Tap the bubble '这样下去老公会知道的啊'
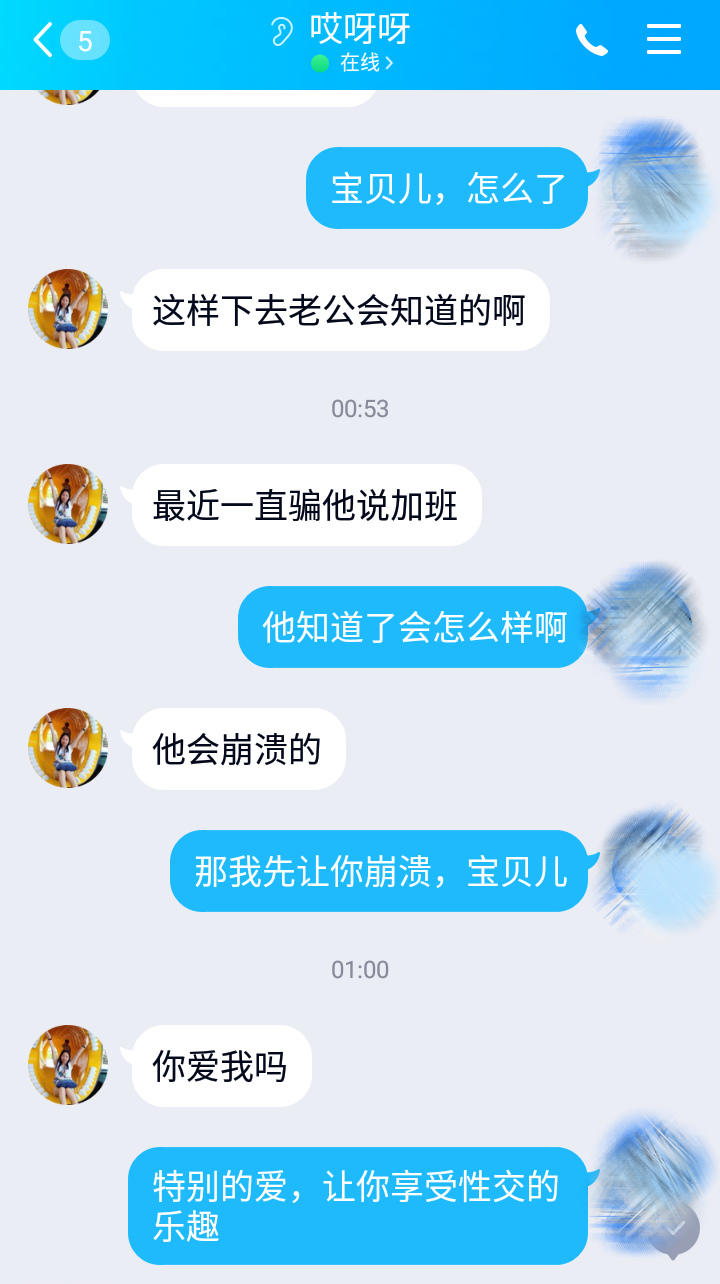This screenshot has width=720, height=1284. point(341,310)
